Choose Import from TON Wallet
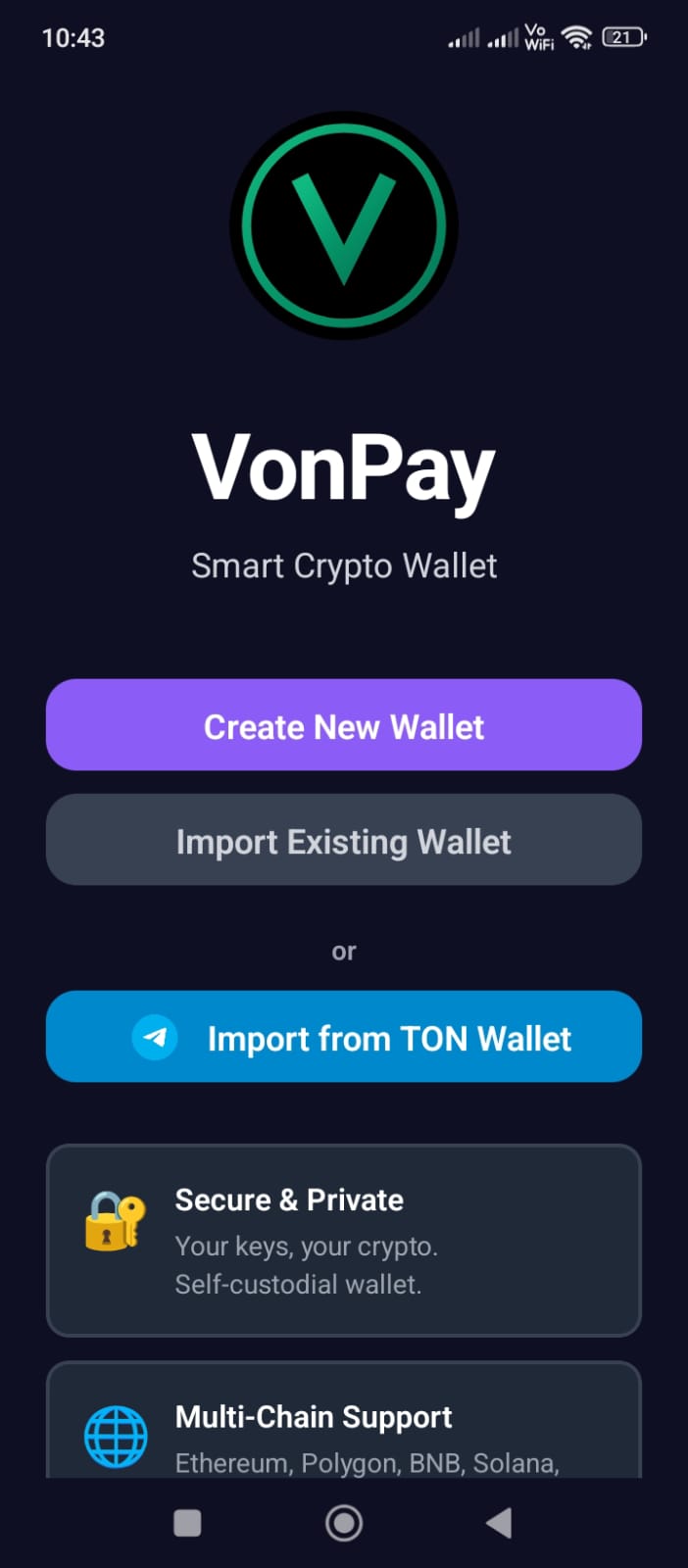This screenshot has width=688, height=1568. [343, 1037]
